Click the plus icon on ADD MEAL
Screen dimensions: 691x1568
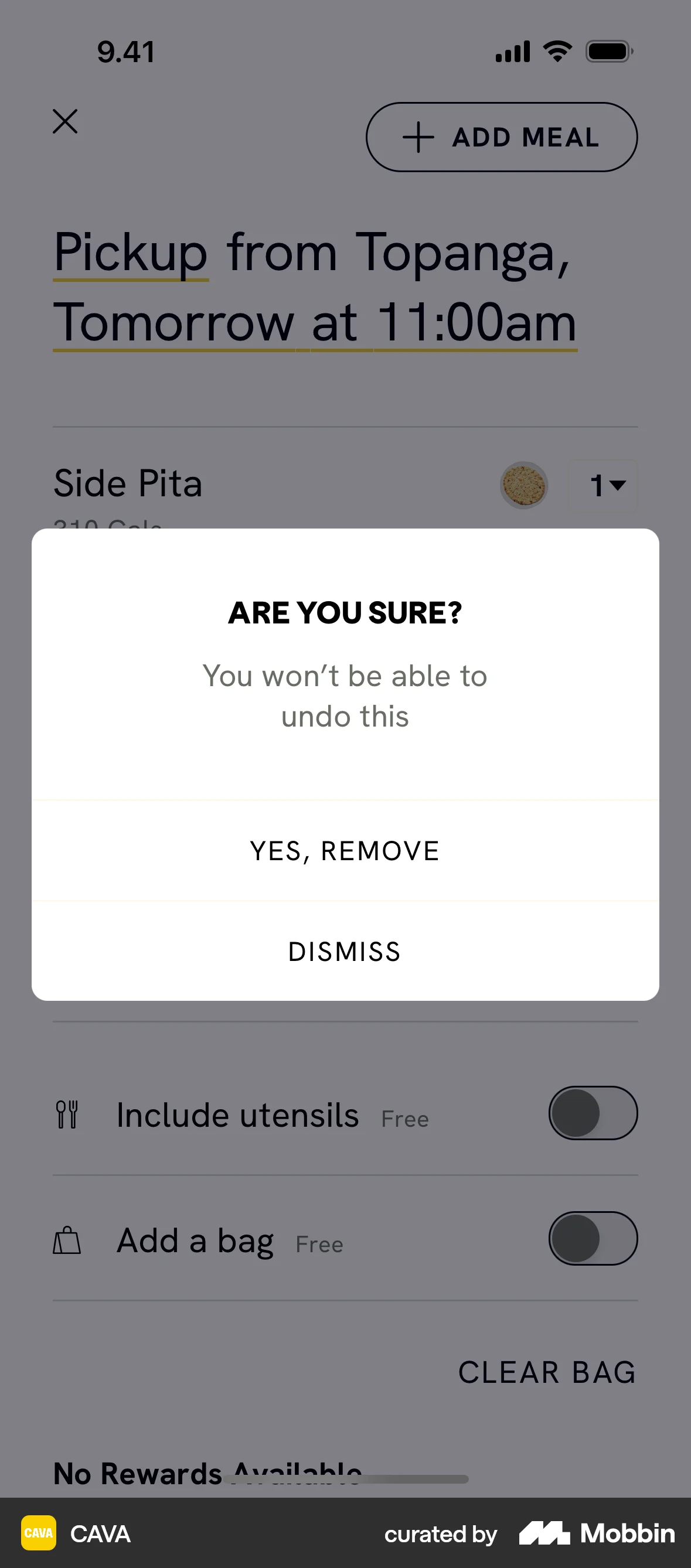click(x=418, y=137)
